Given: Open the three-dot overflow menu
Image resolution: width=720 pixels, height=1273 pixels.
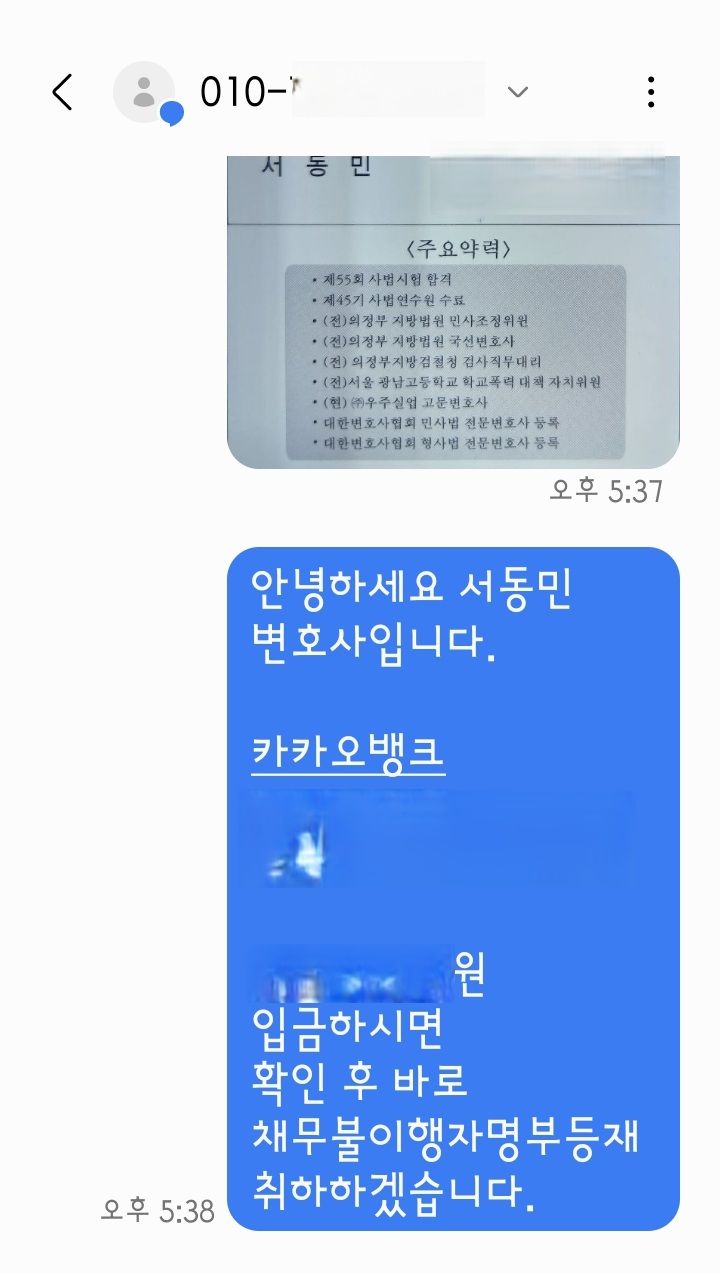Looking at the screenshot, I should (651, 92).
